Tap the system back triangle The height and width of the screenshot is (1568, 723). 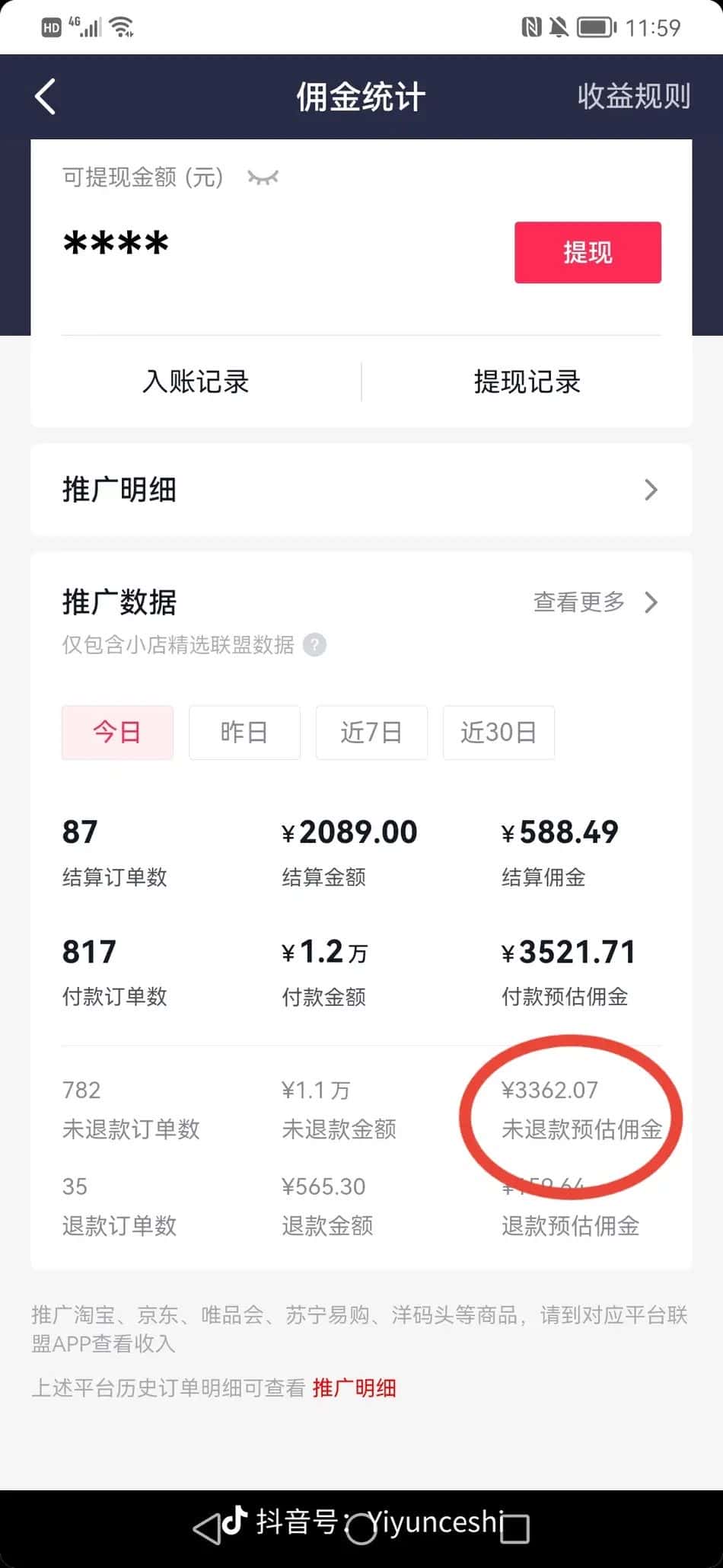(x=207, y=1528)
